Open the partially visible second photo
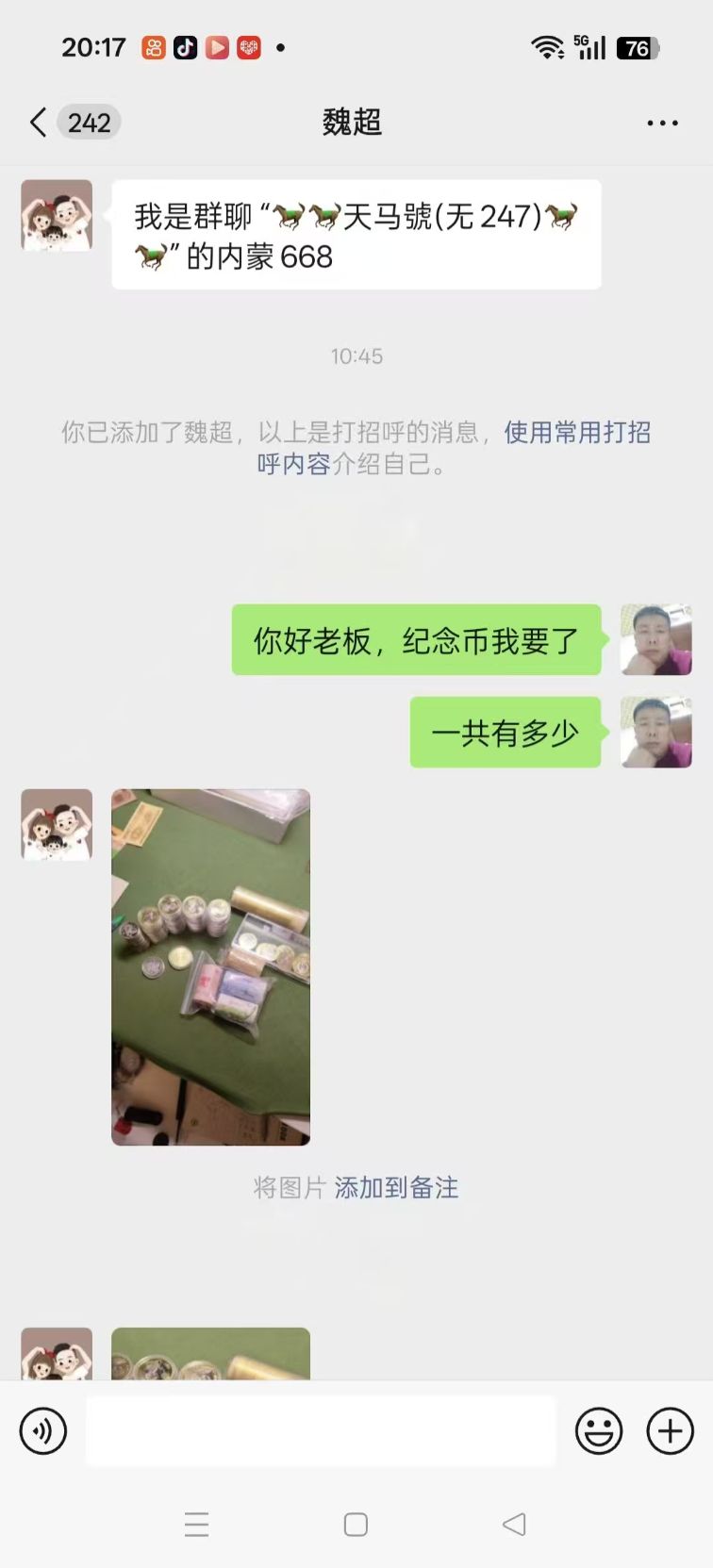The height and width of the screenshot is (1568, 713). click(210, 1354)
